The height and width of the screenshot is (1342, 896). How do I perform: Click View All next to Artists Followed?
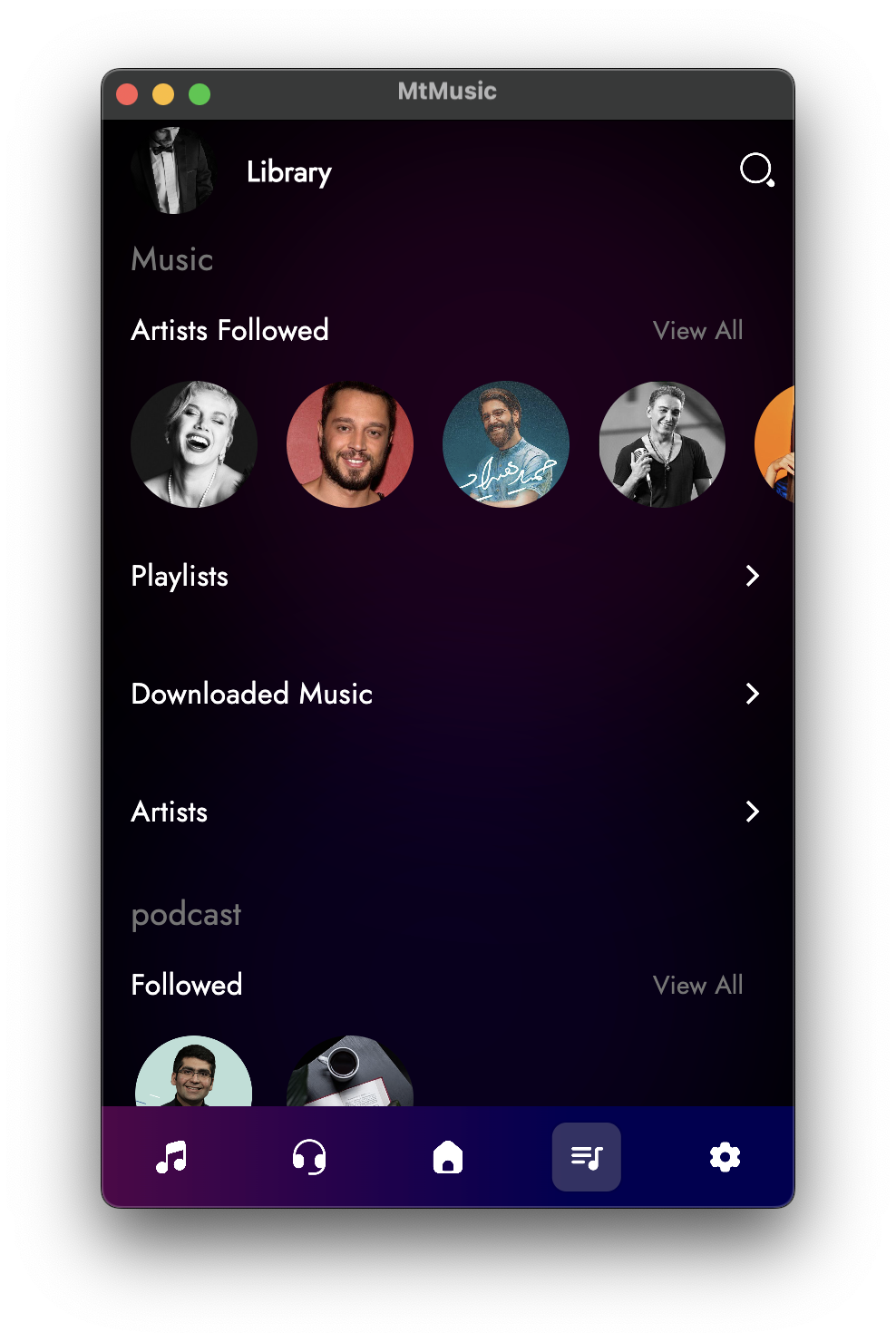698,330
